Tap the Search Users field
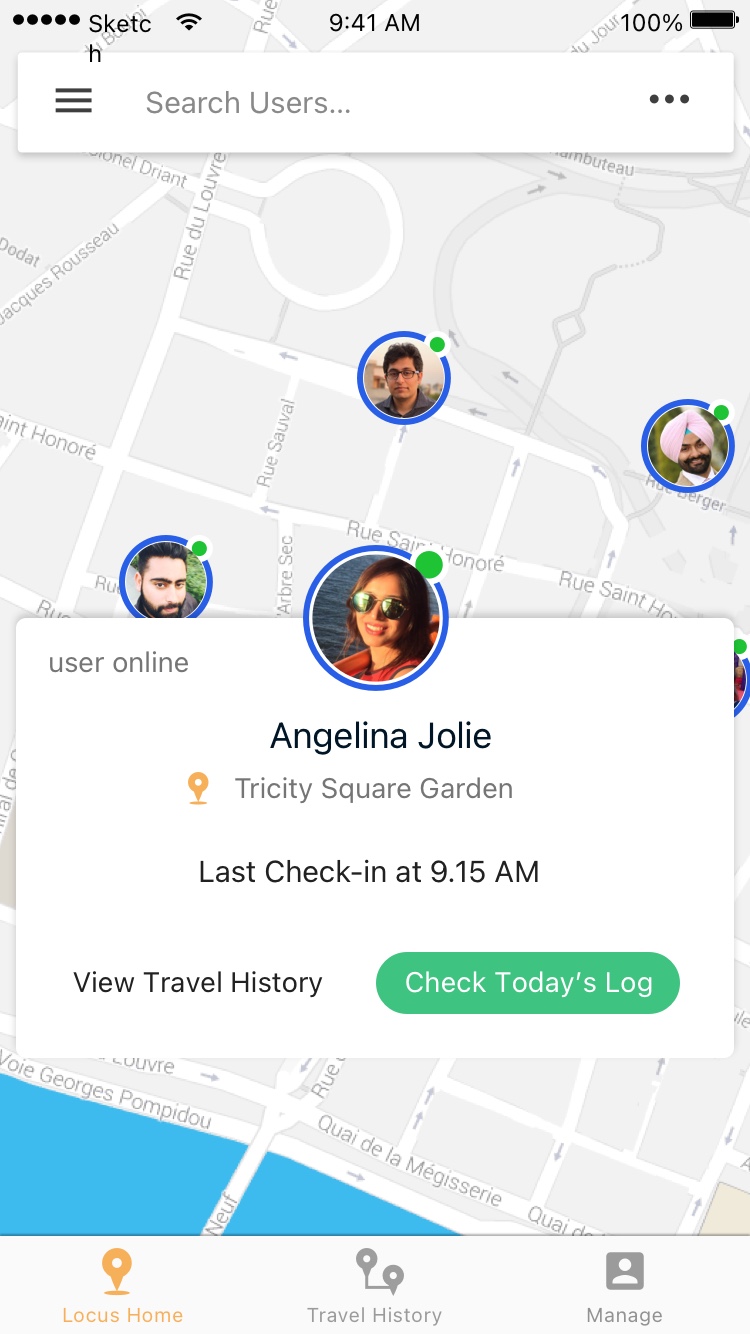This screenshot has width=750, height=1334. (380, 103)
